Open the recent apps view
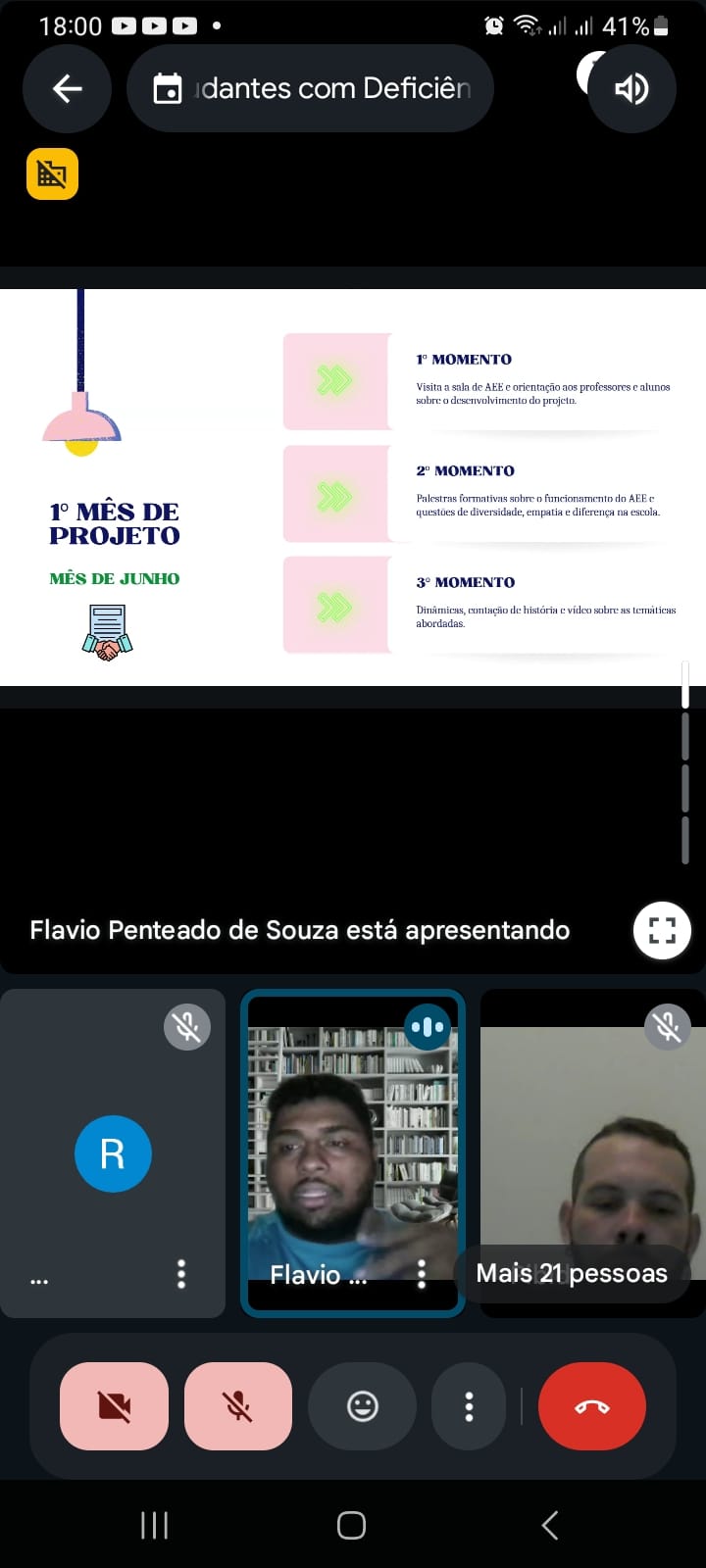The height and width of the screenshot is (1568, 706). pyautogui.click(x=154, y=1525)
